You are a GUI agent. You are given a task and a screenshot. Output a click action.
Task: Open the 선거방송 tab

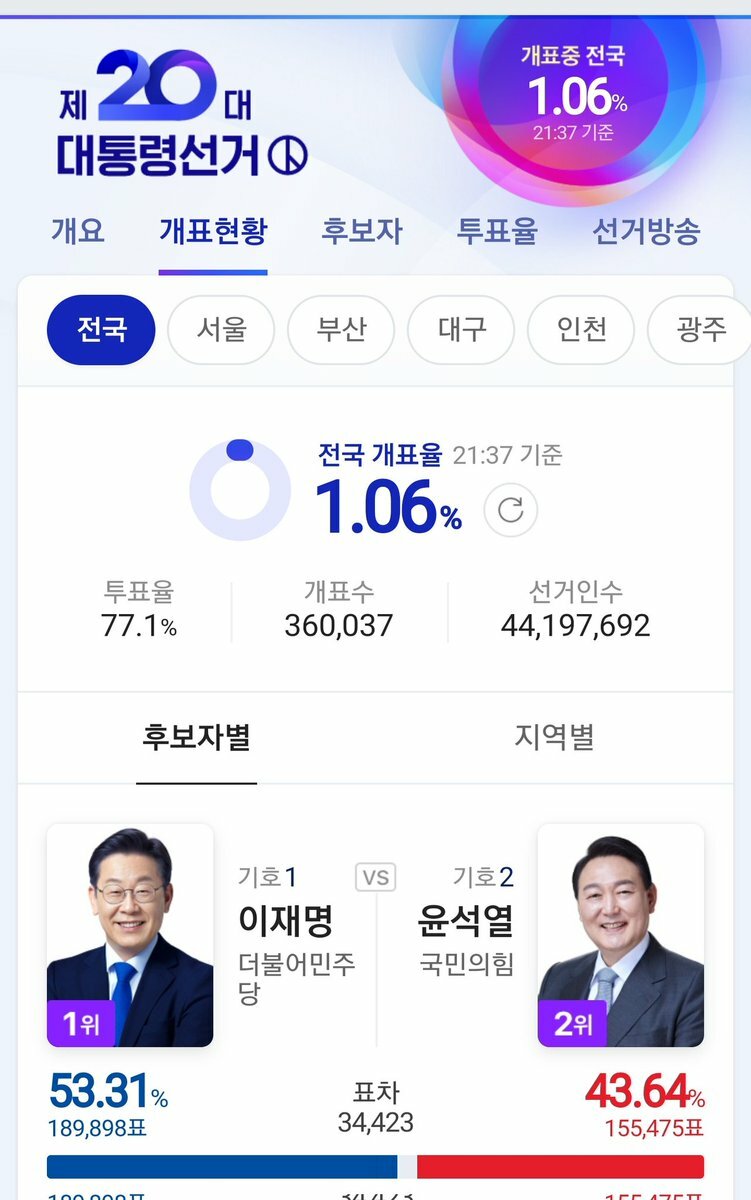point(645,231)
